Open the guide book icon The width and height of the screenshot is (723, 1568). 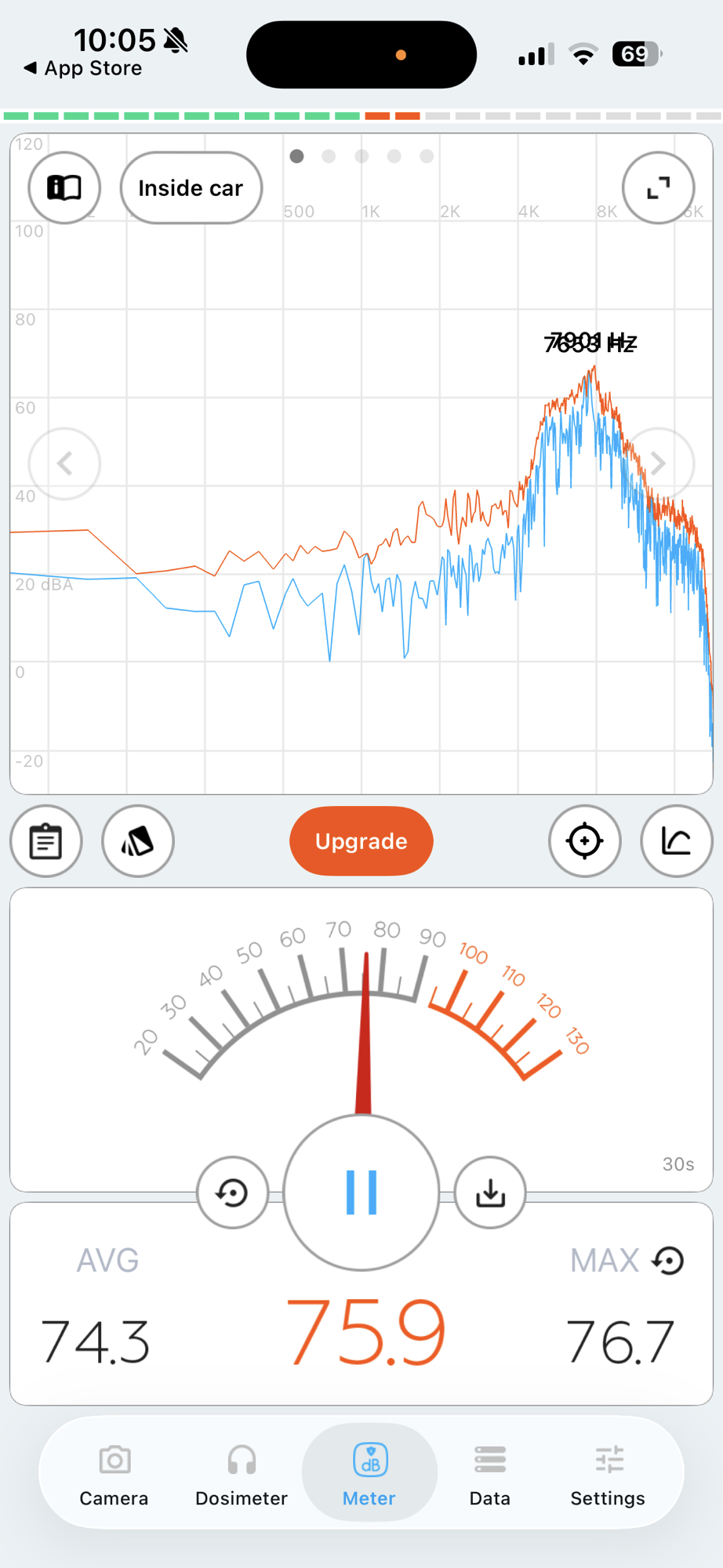pos(64,188)
